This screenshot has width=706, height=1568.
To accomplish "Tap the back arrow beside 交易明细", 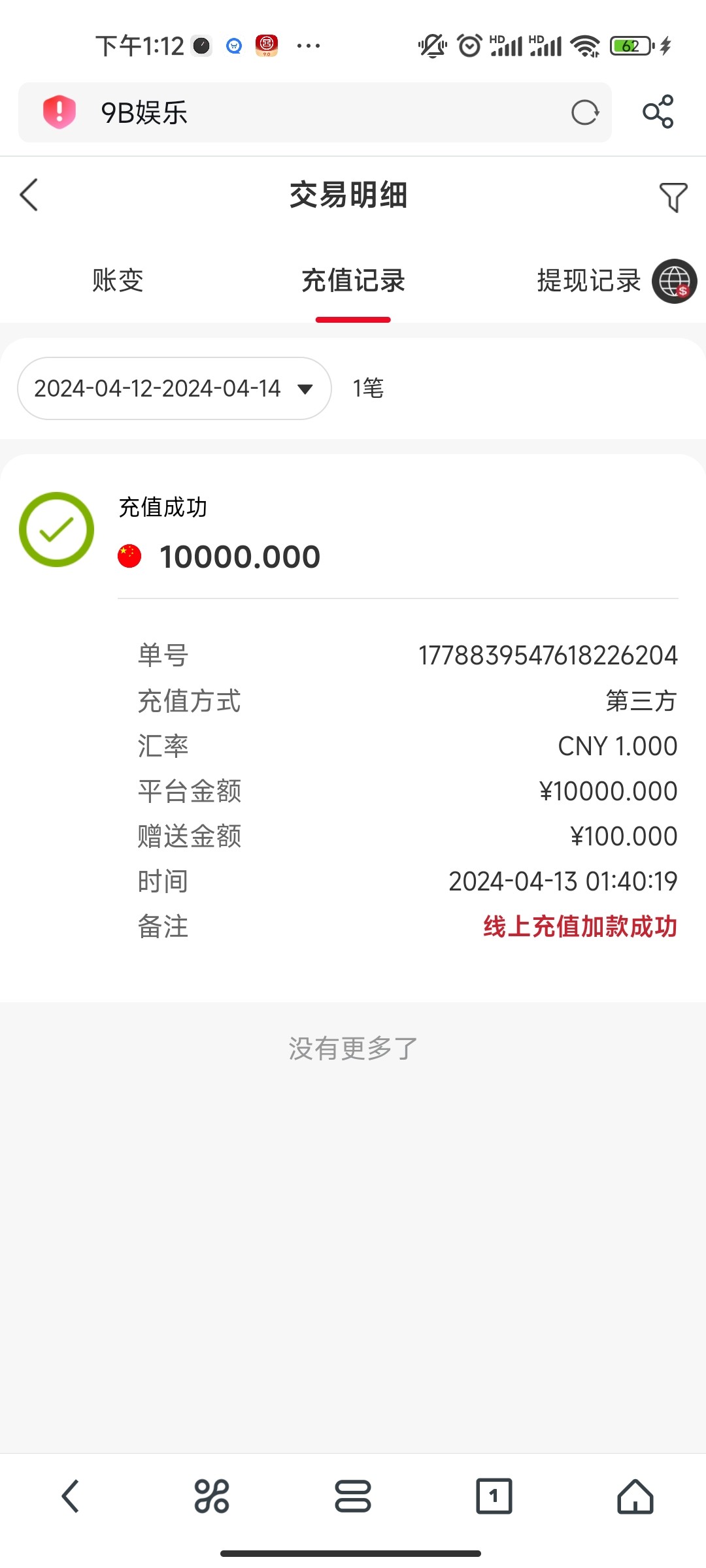I will (x=29, y=195).
